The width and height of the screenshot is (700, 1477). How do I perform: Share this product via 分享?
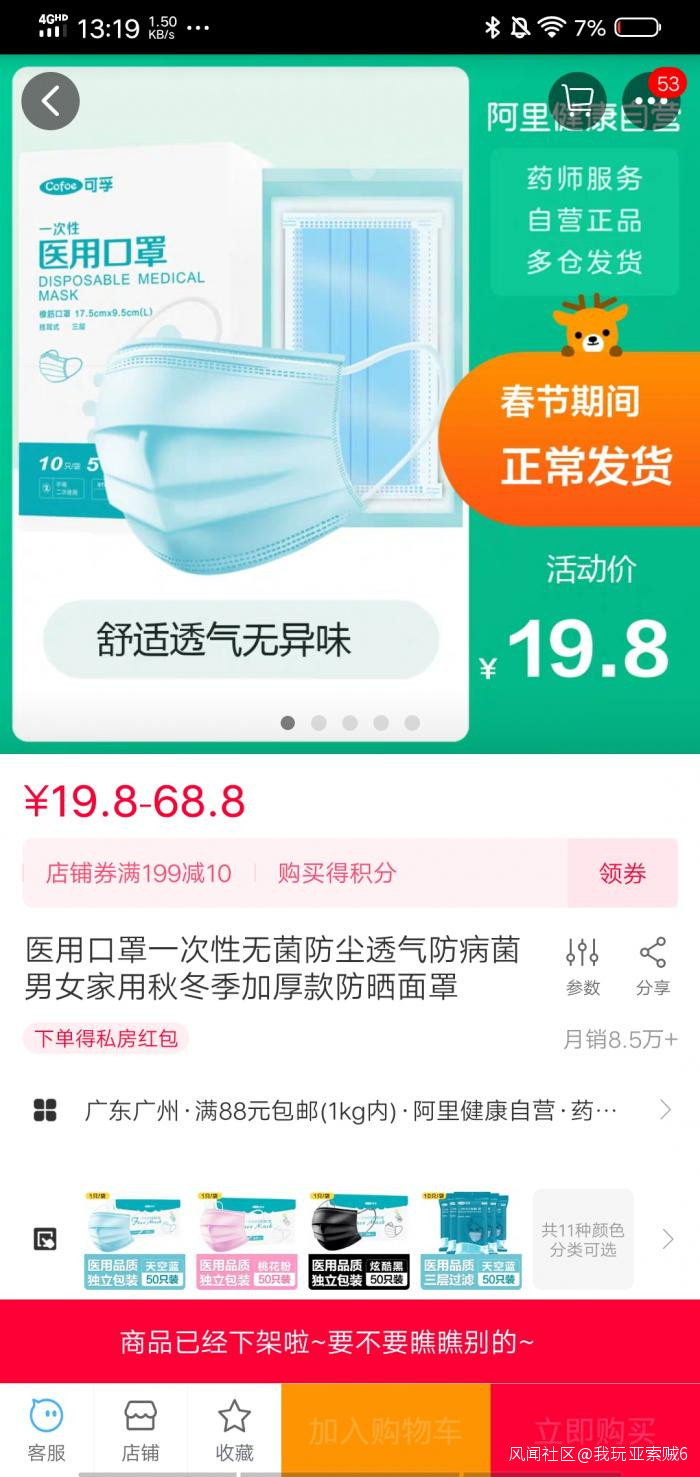pyautogui.click(x=652, y=966)
